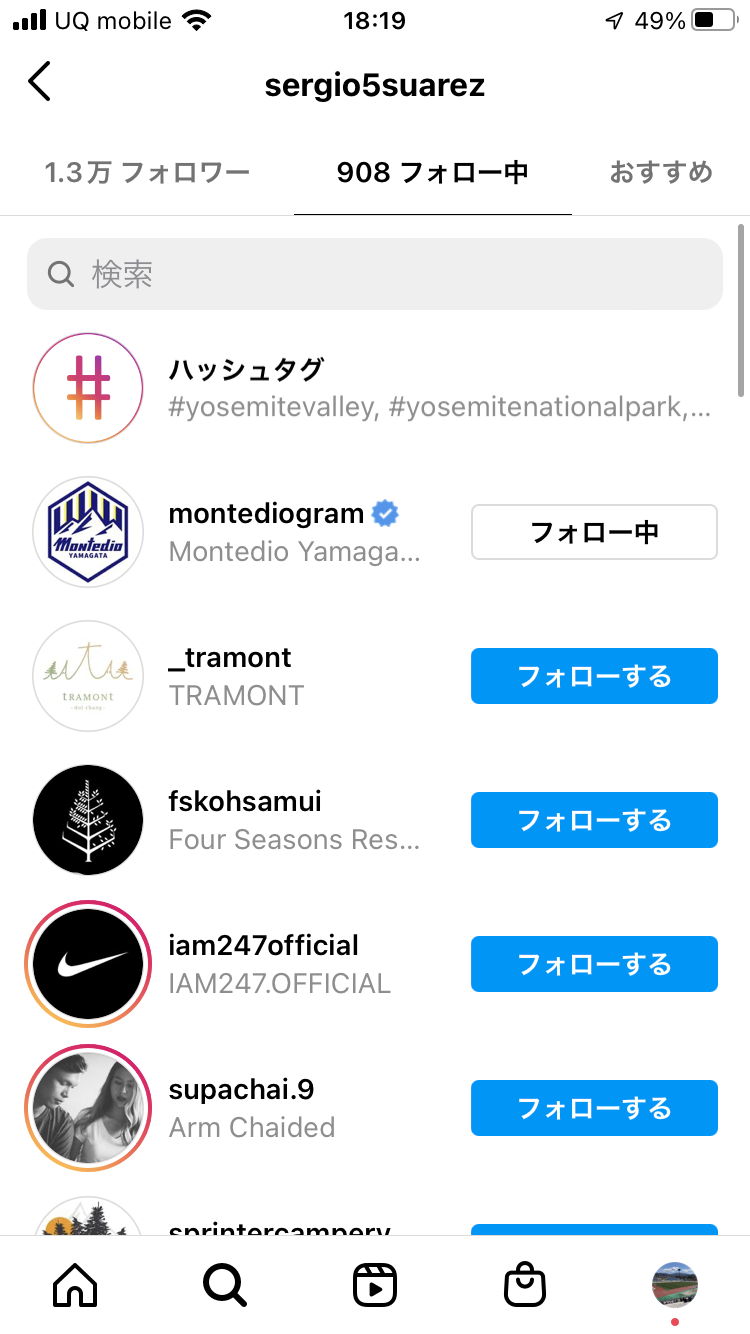
Task: Tap the 検索 search field
Action: (375, 274)
